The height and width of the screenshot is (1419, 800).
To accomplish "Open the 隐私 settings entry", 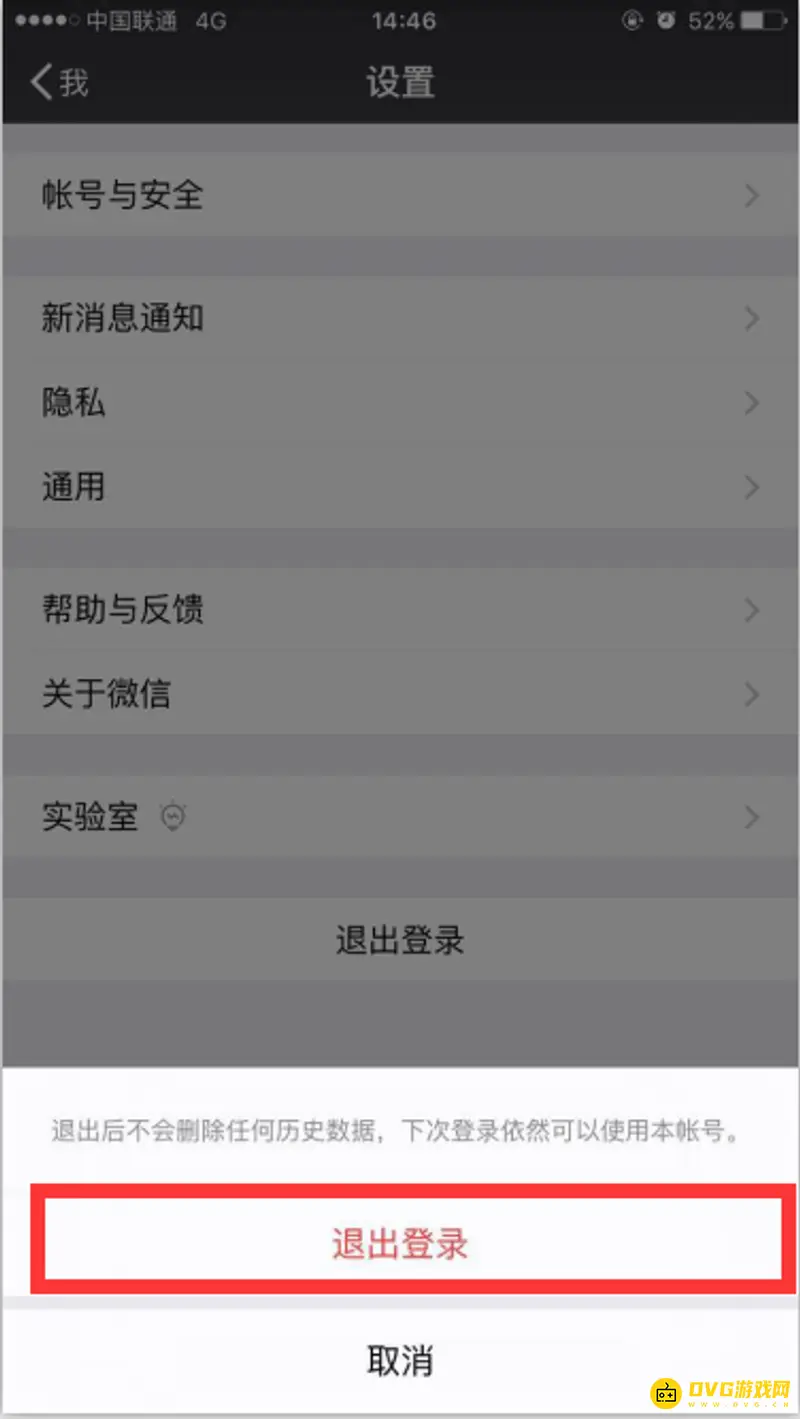I will [74, 403].
